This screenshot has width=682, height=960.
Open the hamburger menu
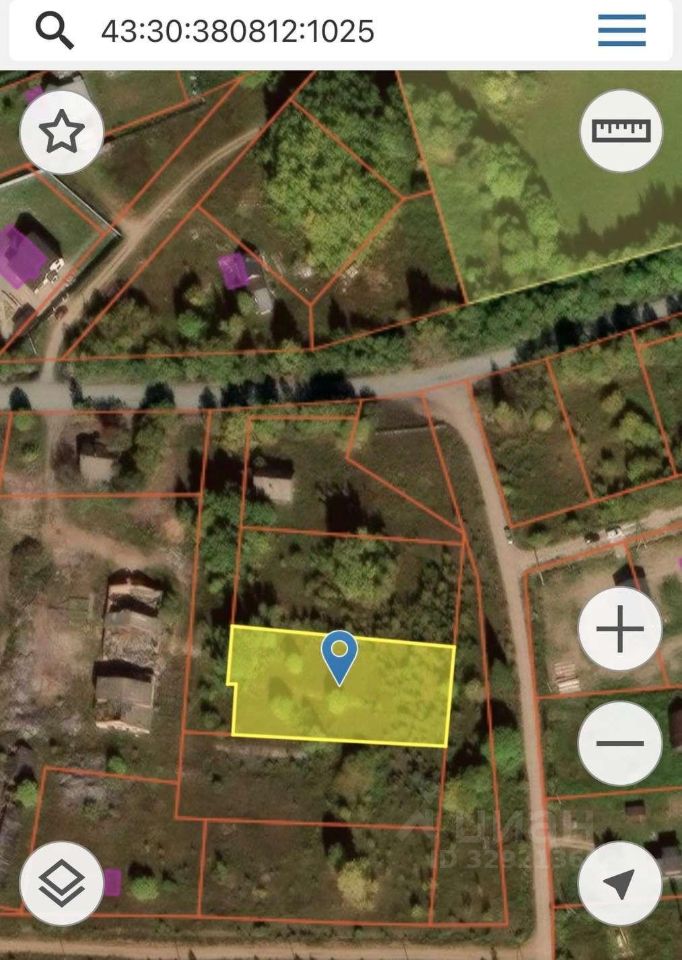coord(622,31)
